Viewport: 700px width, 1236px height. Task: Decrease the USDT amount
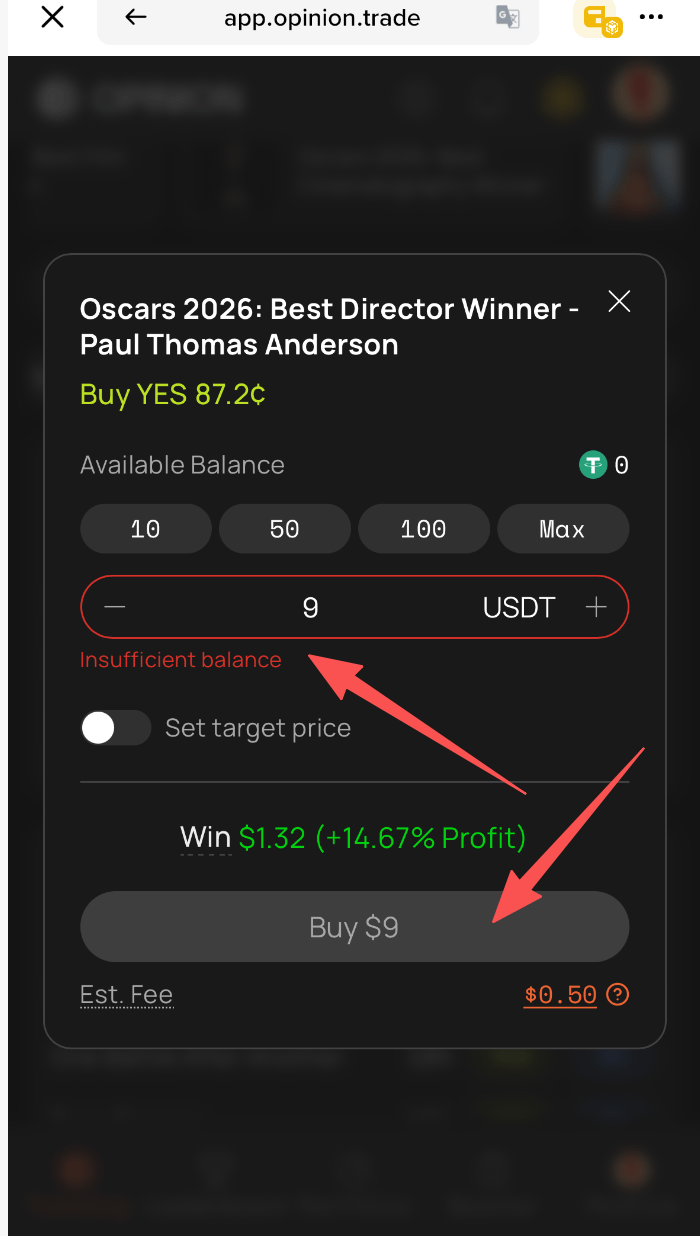115,607
